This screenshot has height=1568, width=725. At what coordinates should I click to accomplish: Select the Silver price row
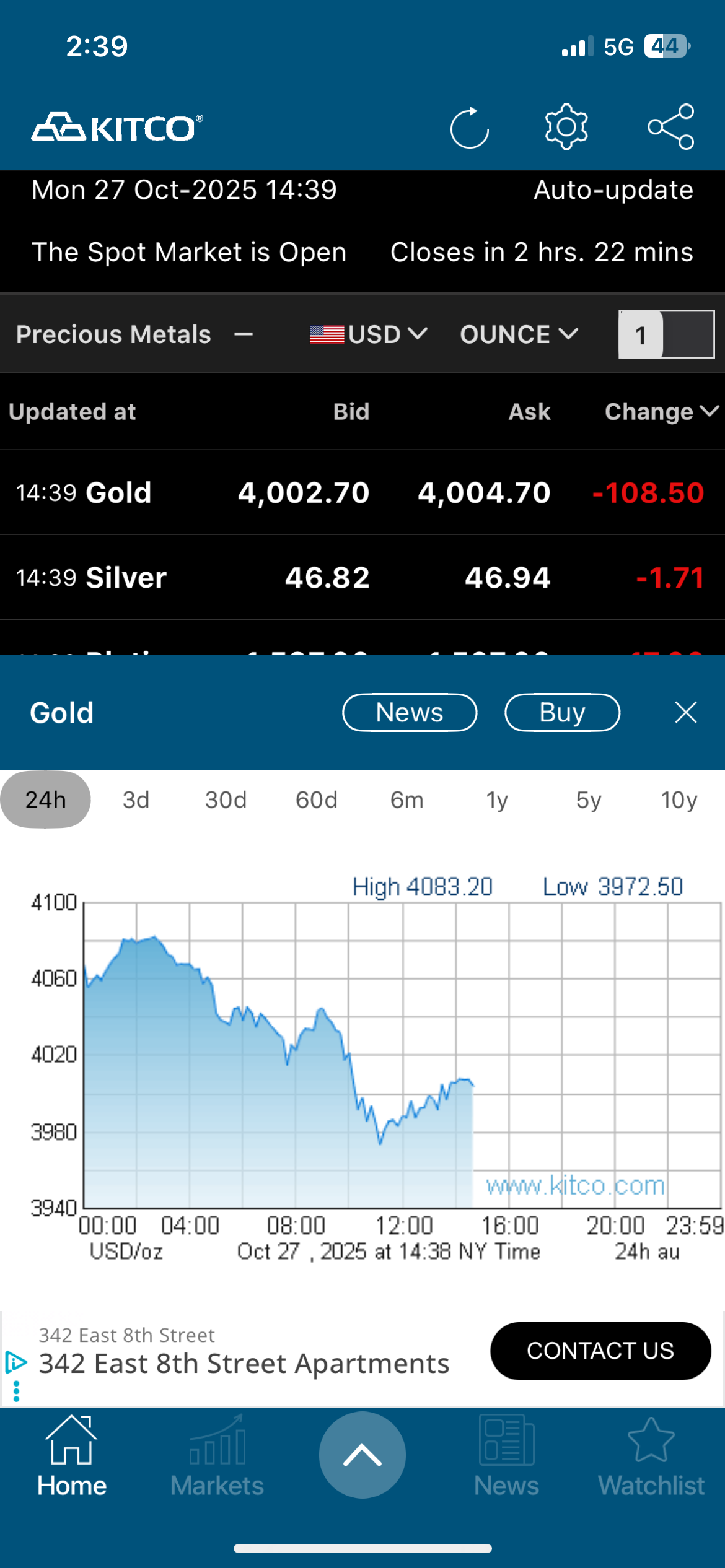(362, 577)
